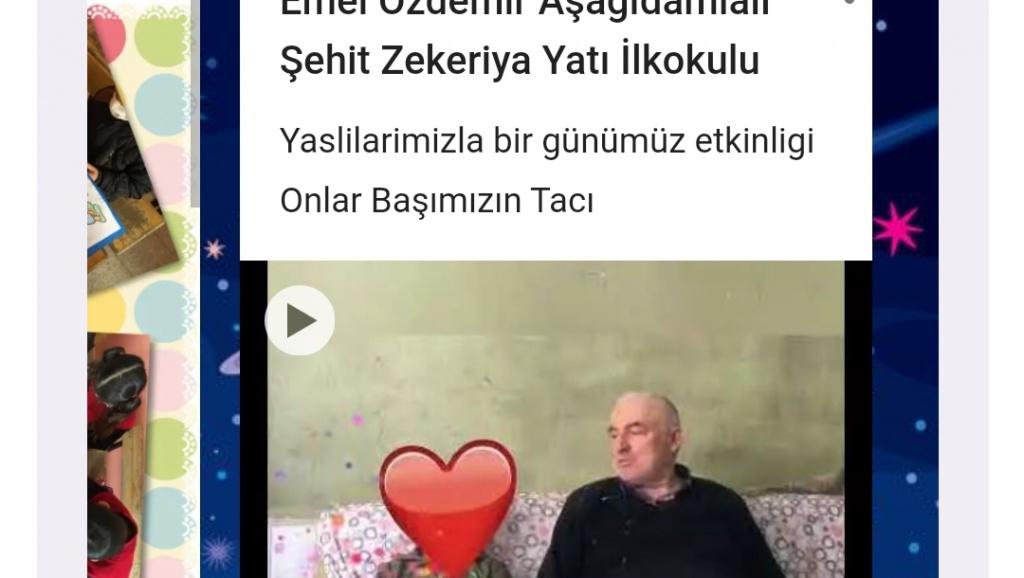
Task: Play the video in the post
Action: (x=300, y=321)
